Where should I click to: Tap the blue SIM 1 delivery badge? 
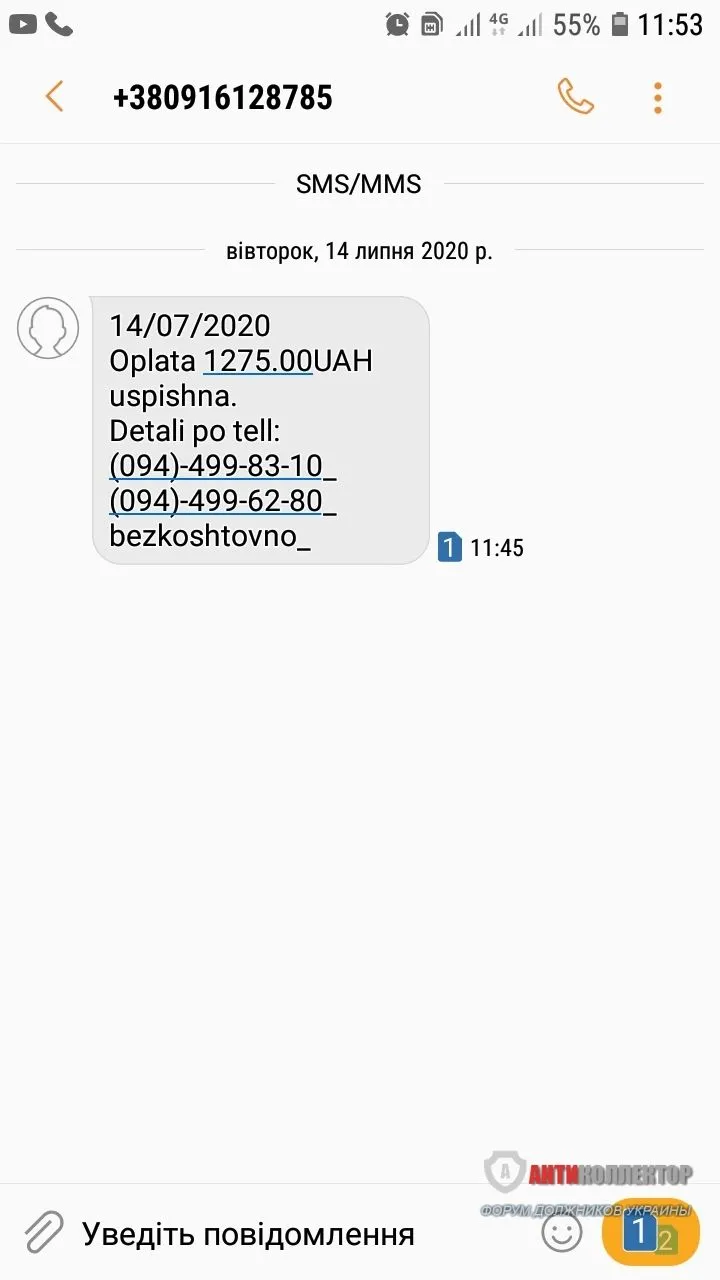[x=448, y=547]
